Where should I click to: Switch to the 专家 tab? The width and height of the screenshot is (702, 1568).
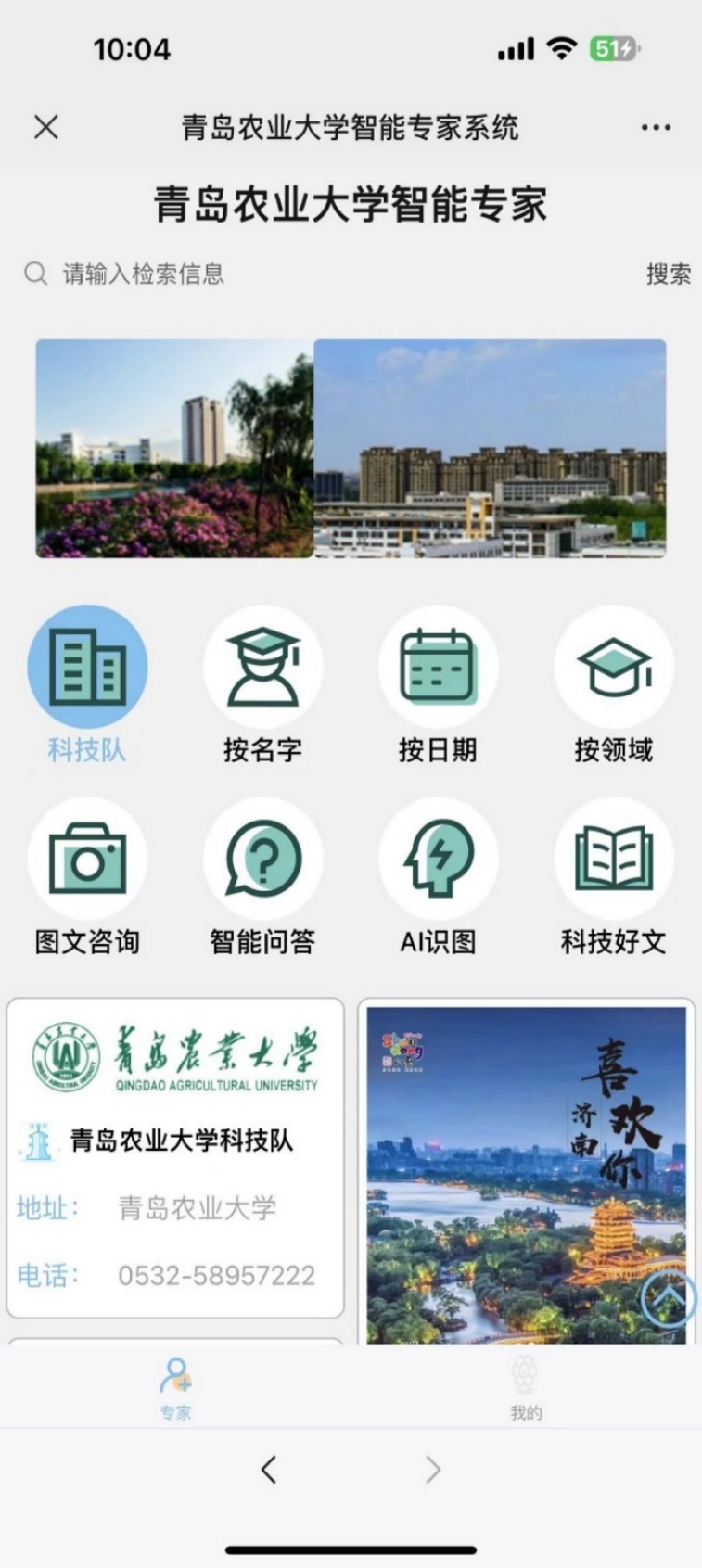click(x=175, y=1386)
